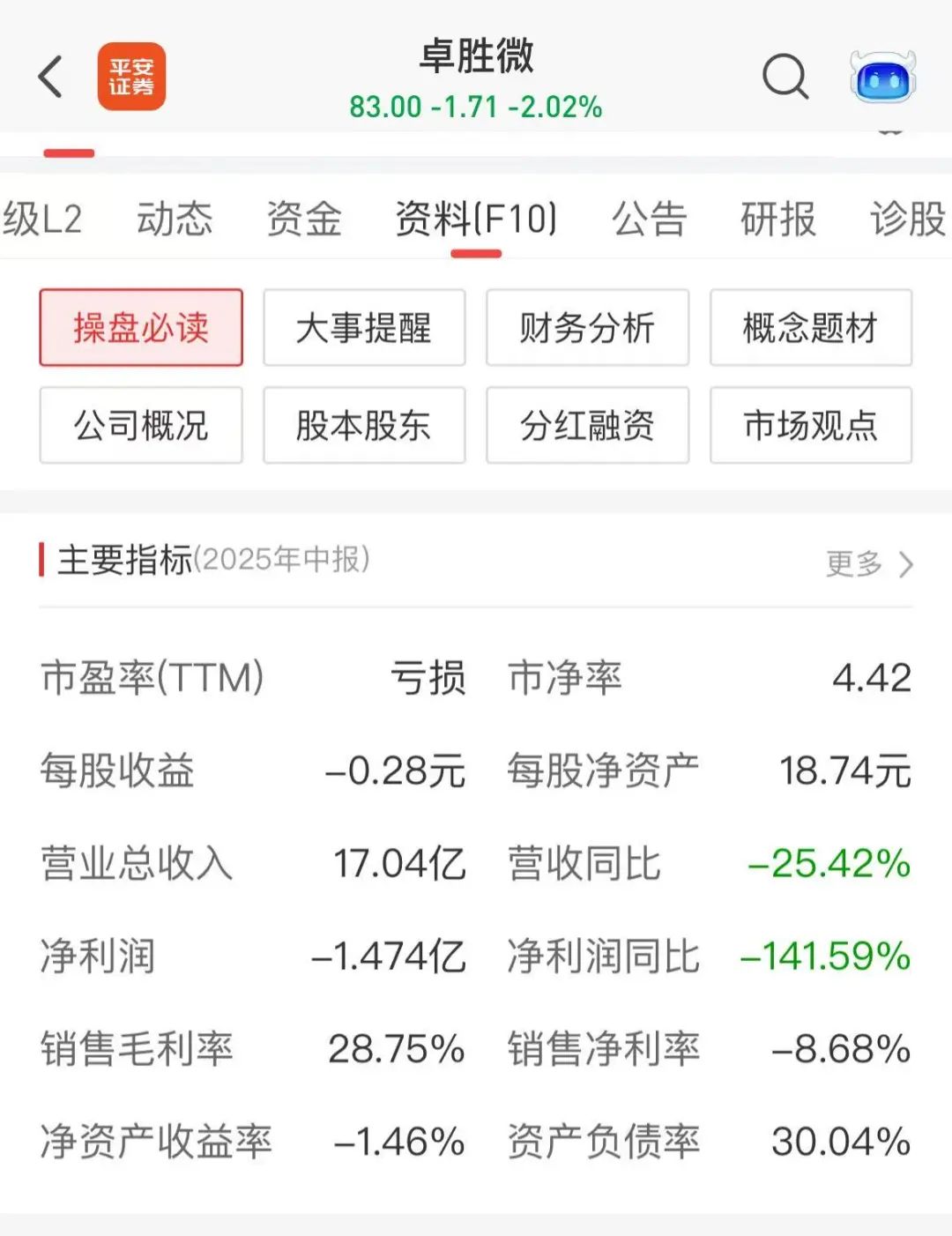The width and height of the screenshot is (952, 1236).
Task: Open the 分红融资 section
Action: (587, 425)
